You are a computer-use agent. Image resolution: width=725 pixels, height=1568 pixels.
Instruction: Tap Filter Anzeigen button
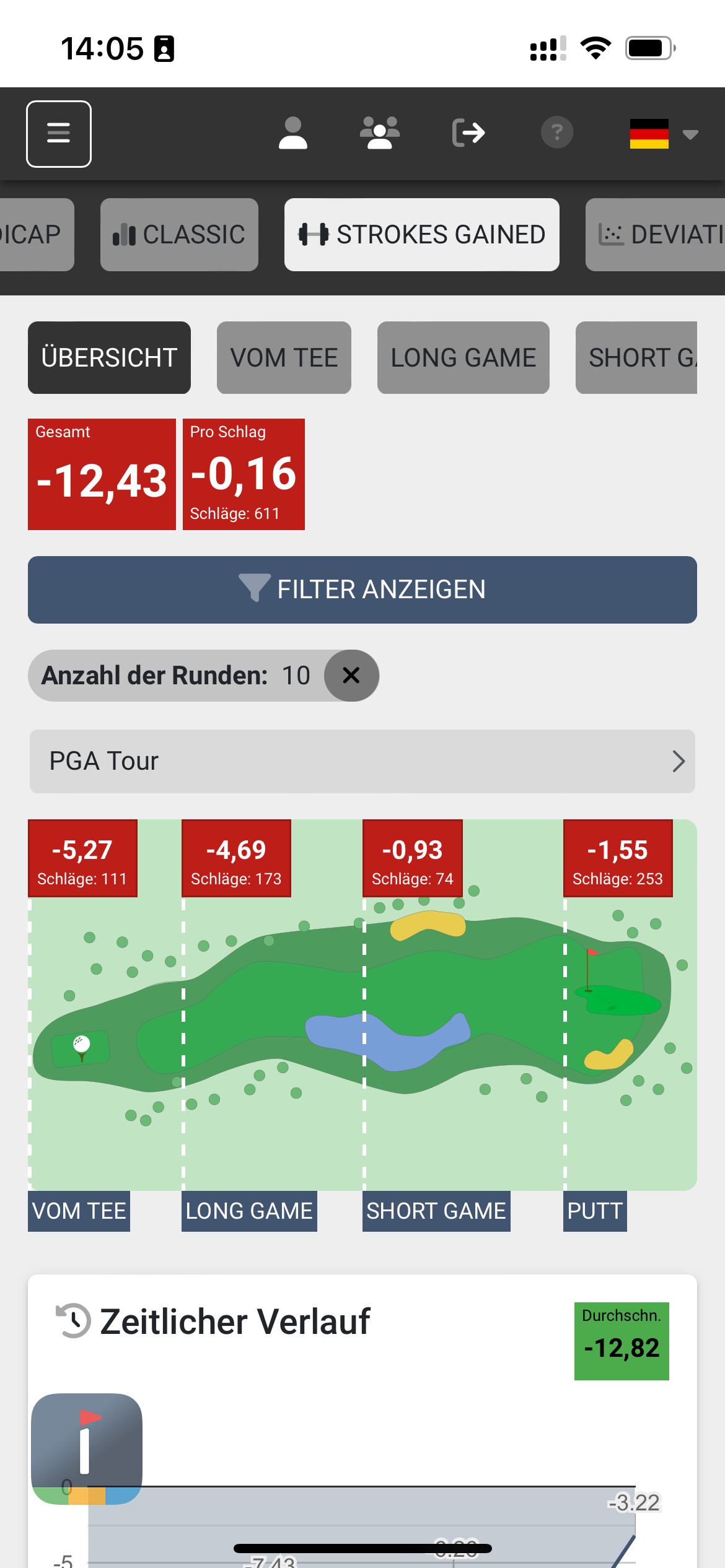(x=362, y=590)
